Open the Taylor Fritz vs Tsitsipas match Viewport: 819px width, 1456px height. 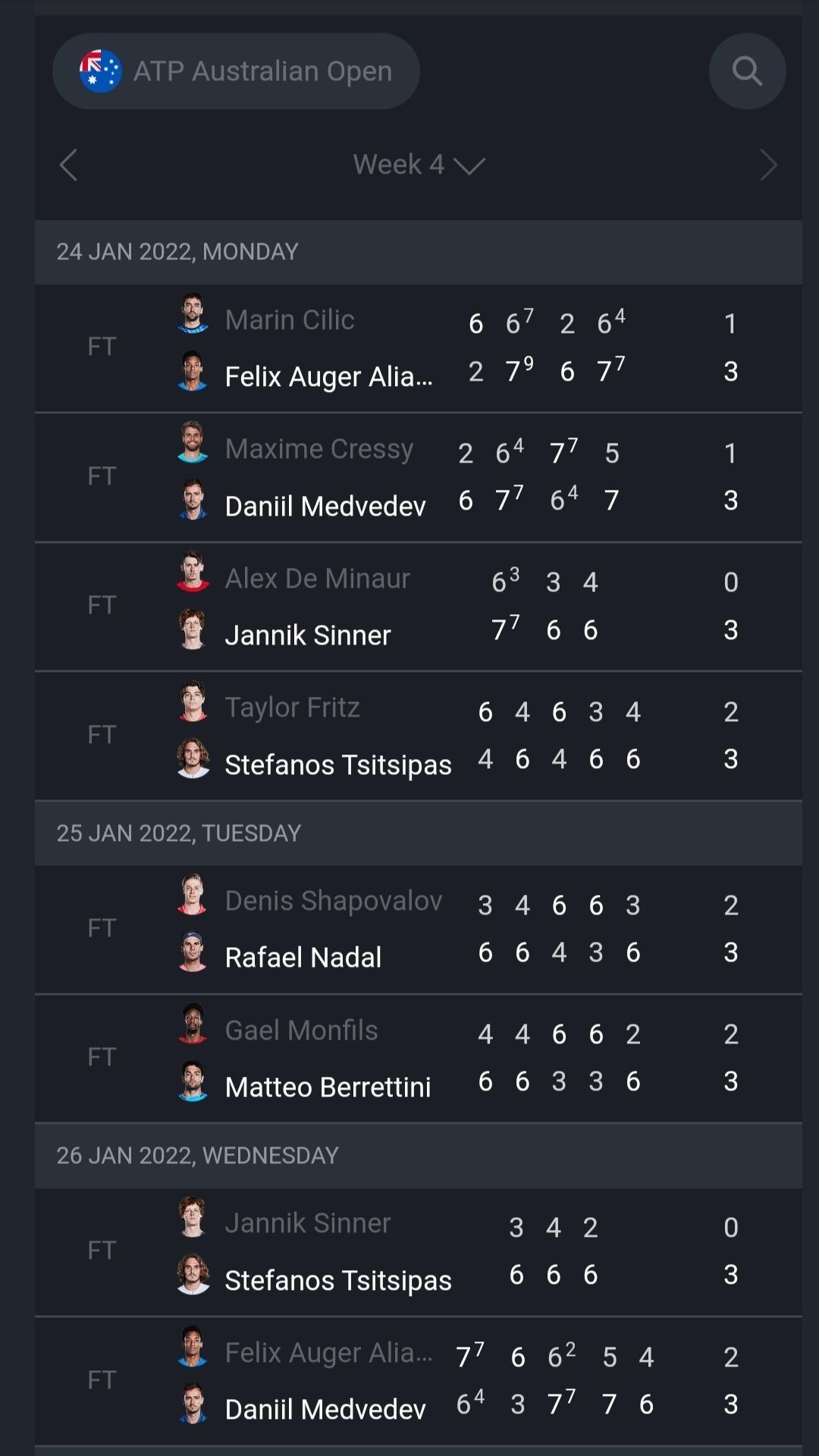[419, 736]
